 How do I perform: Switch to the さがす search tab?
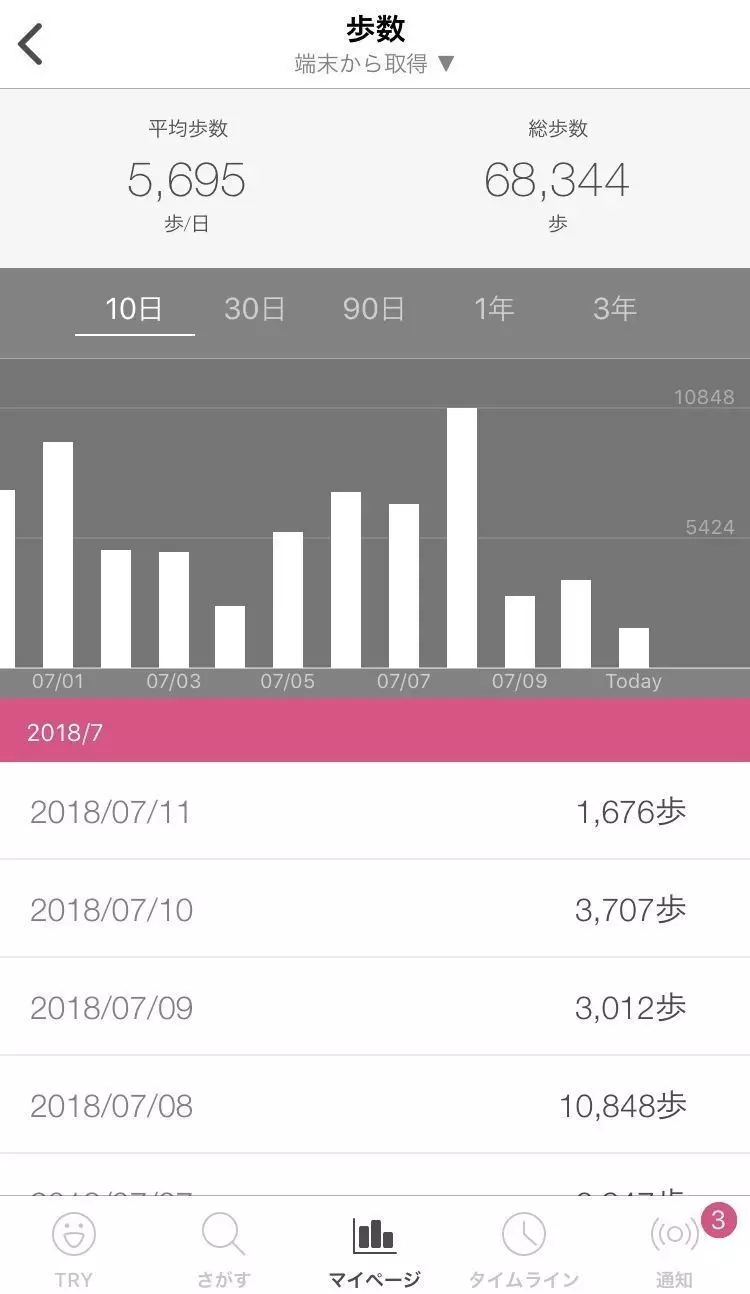click(x=224, y=1247)
